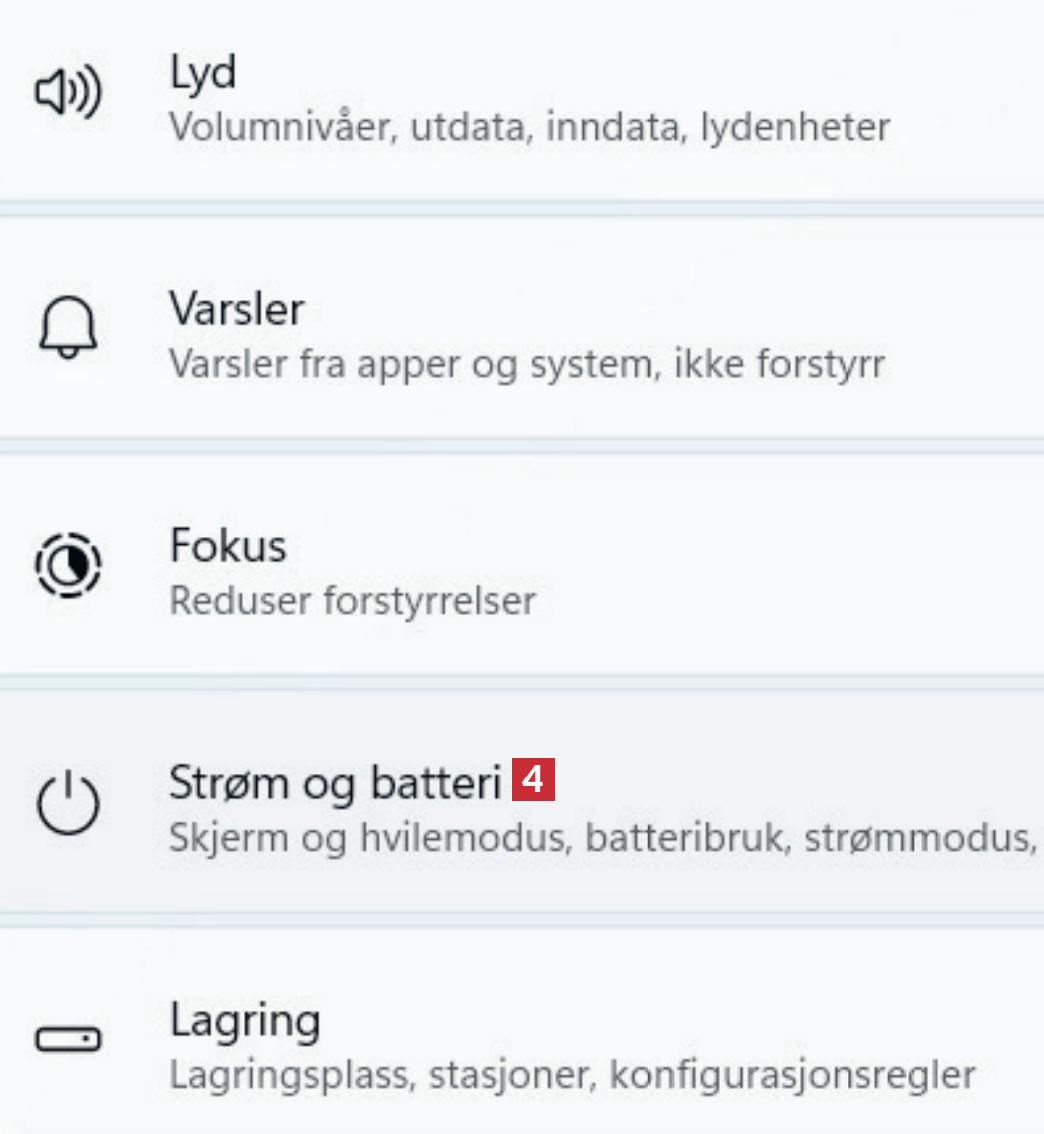Image resolution: width=1044 pixels, height=1134 pixels.
Task: Open Strøm og batteri settings
Action: [x=334, y=783]
